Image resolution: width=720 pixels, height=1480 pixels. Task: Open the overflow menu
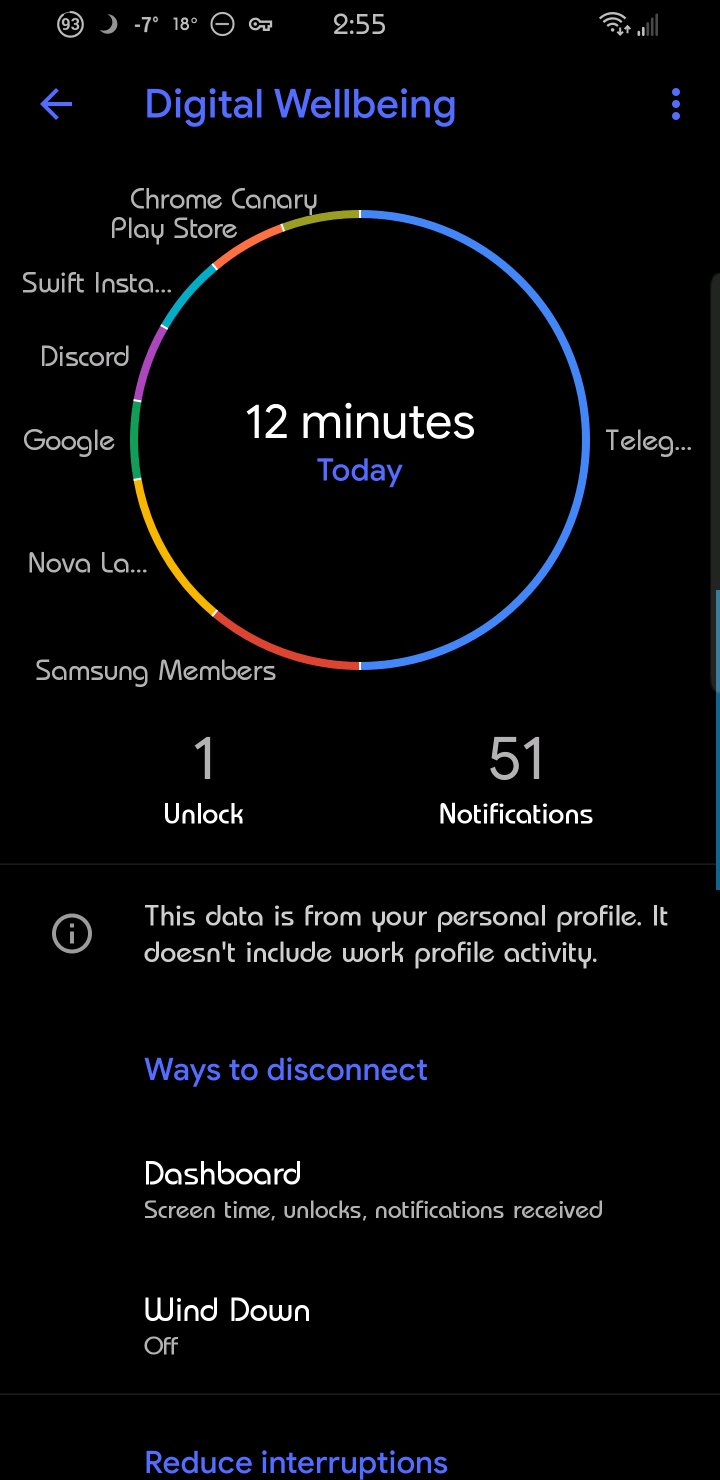pyautogui.click(x=676, y=104)
